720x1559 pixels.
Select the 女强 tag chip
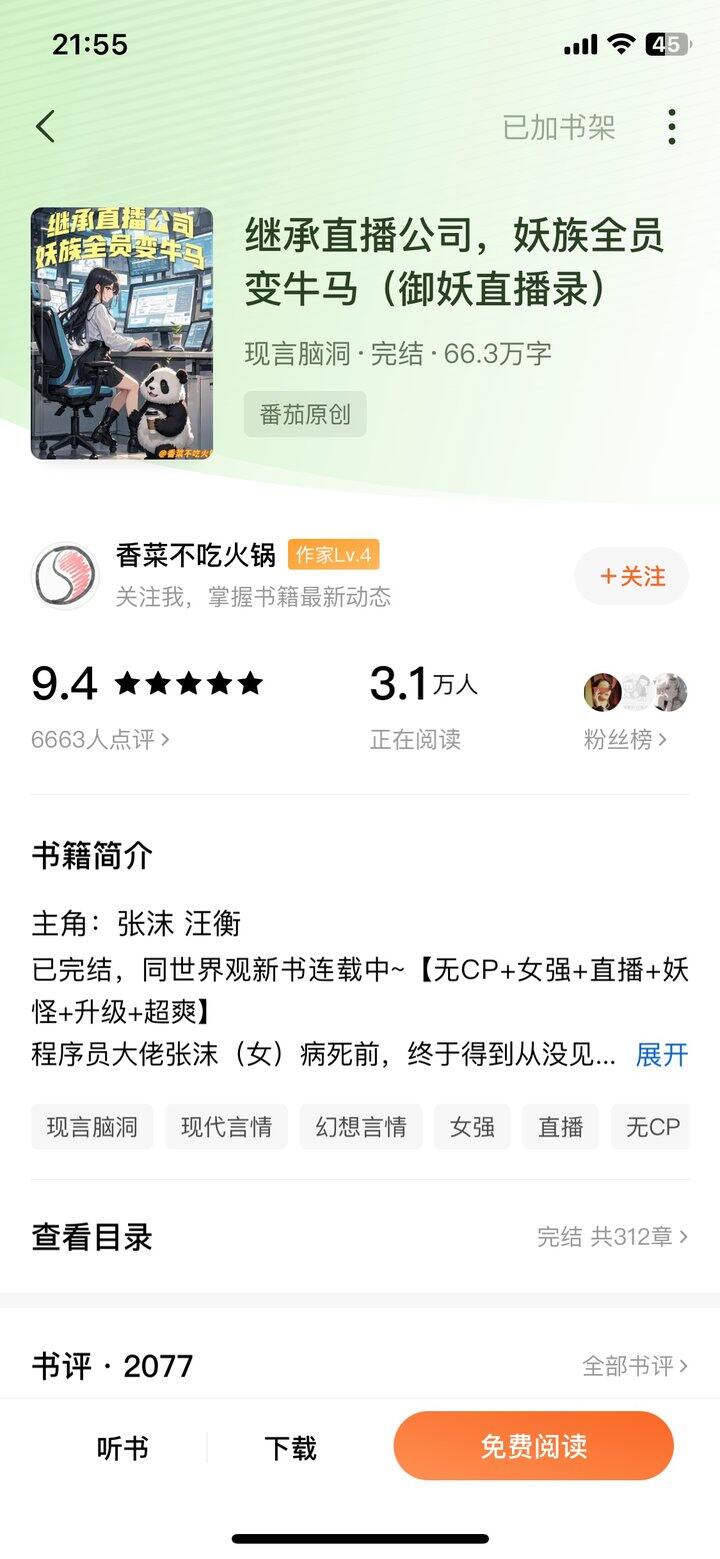[x=472, y=1126]
